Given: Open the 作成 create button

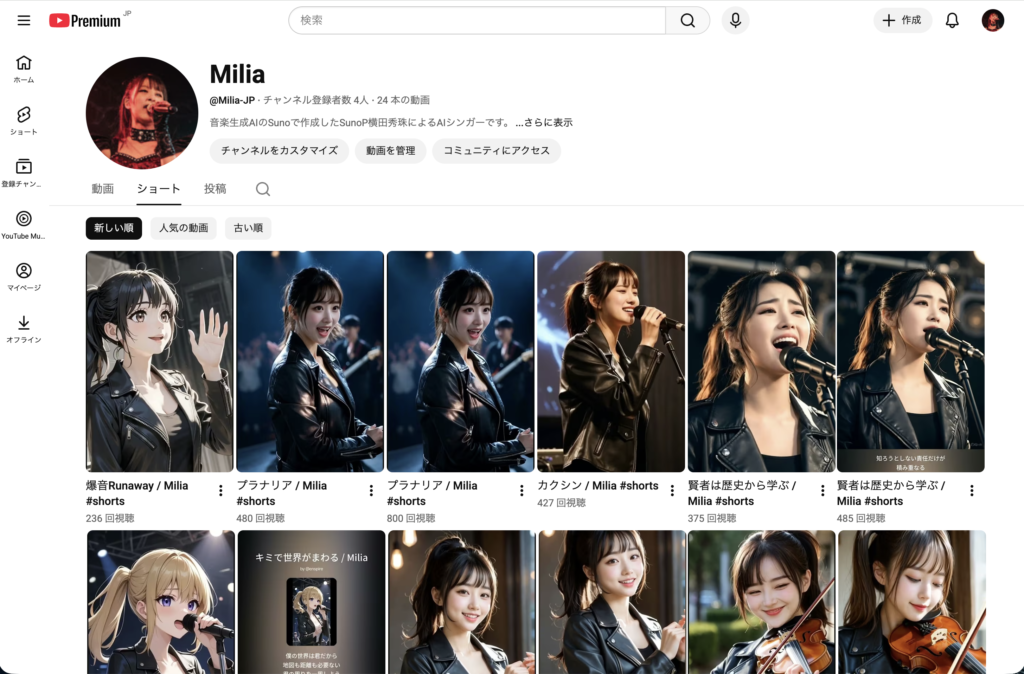Looking at the screenshot, I should (902, 20).
